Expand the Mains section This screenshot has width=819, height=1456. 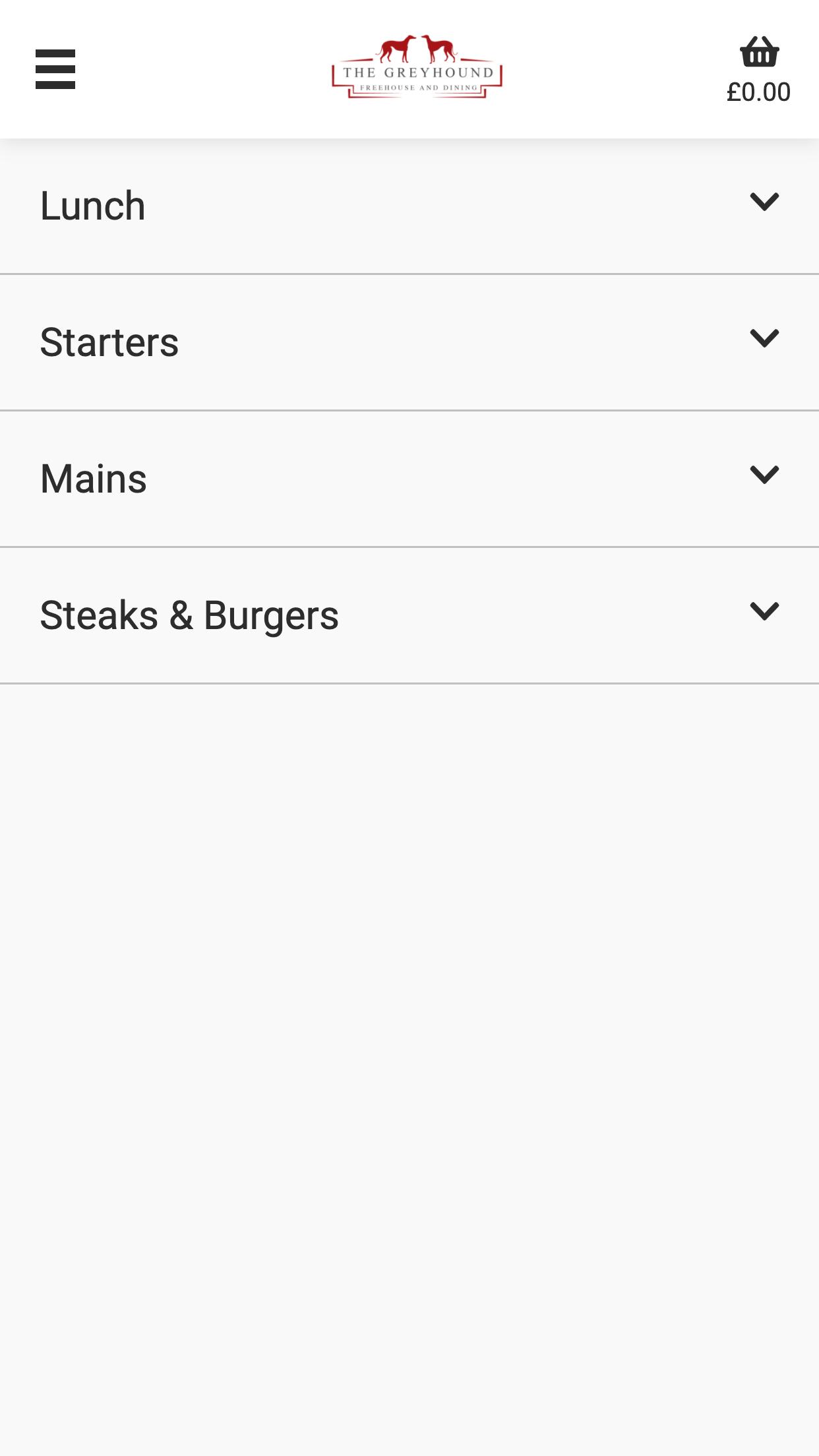click(409, 479)
